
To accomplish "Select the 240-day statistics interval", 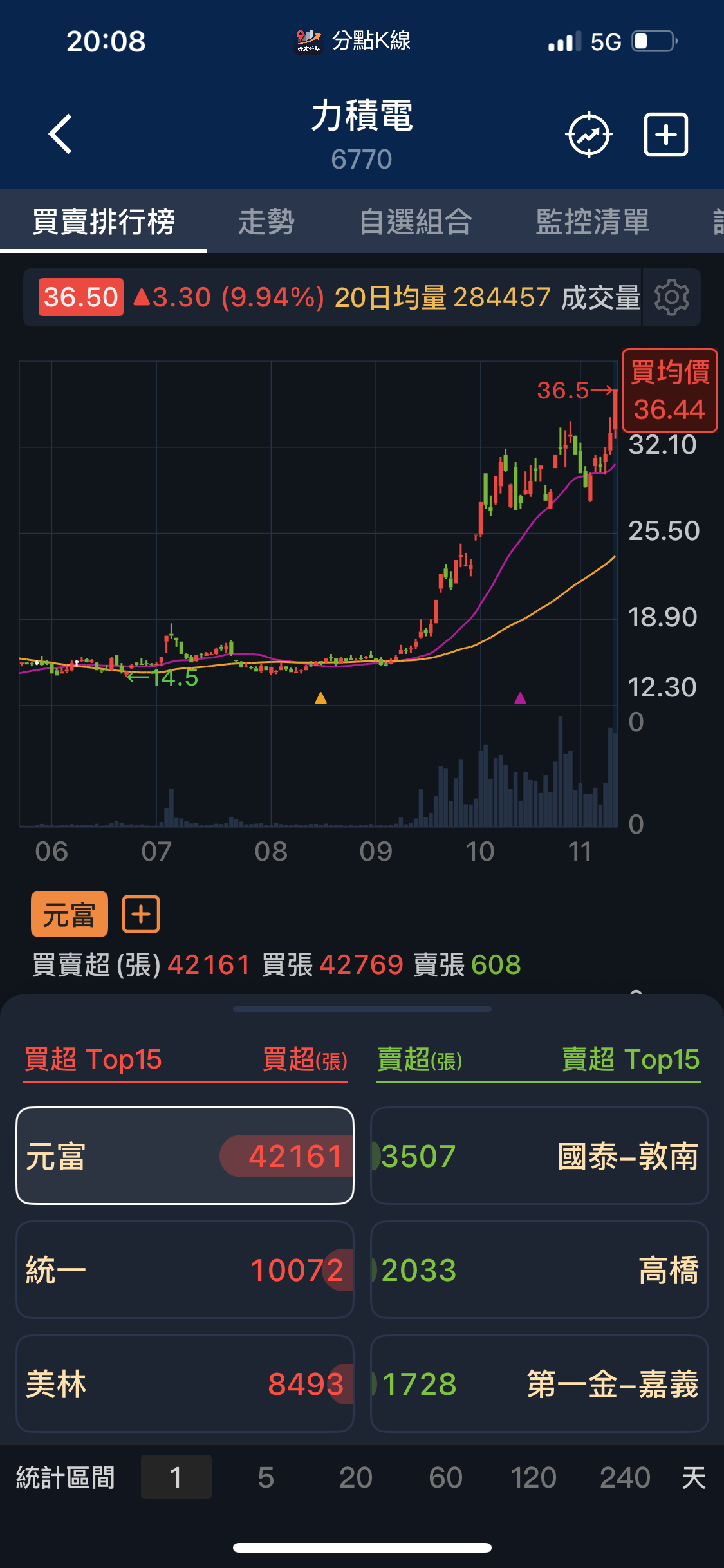I will tap(625, 1477).
